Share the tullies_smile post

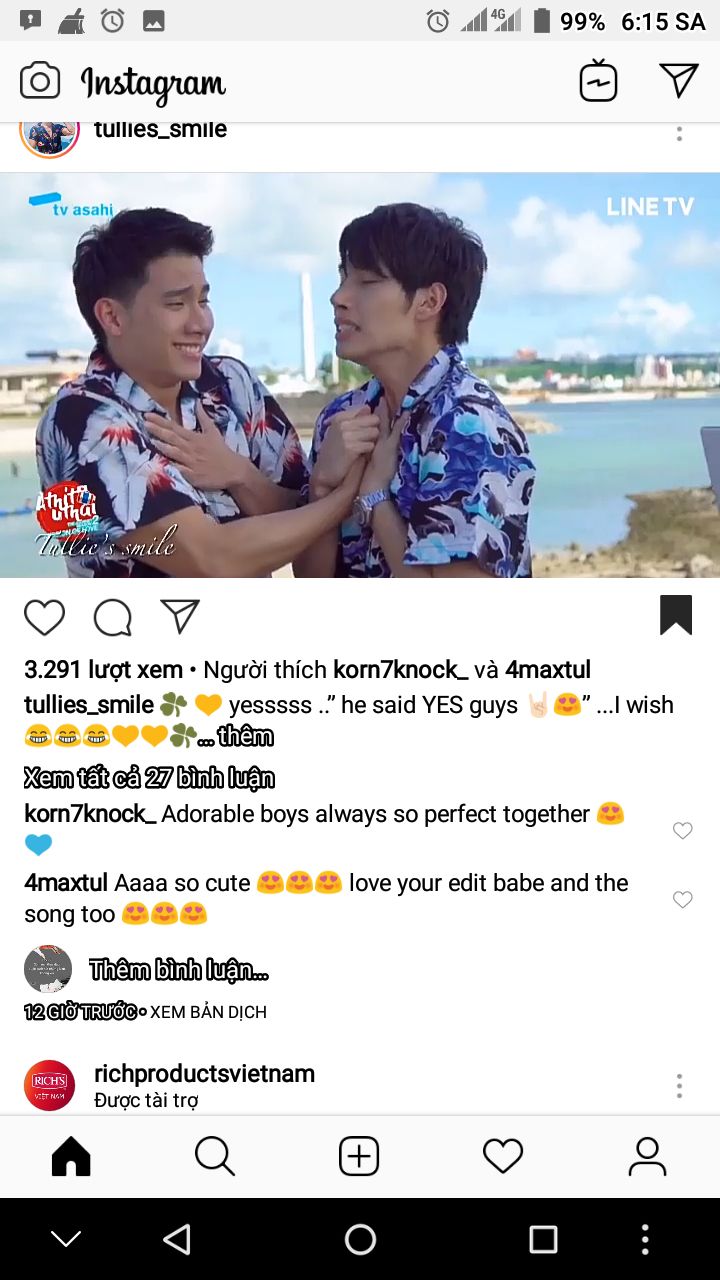(x=180, y=617)
